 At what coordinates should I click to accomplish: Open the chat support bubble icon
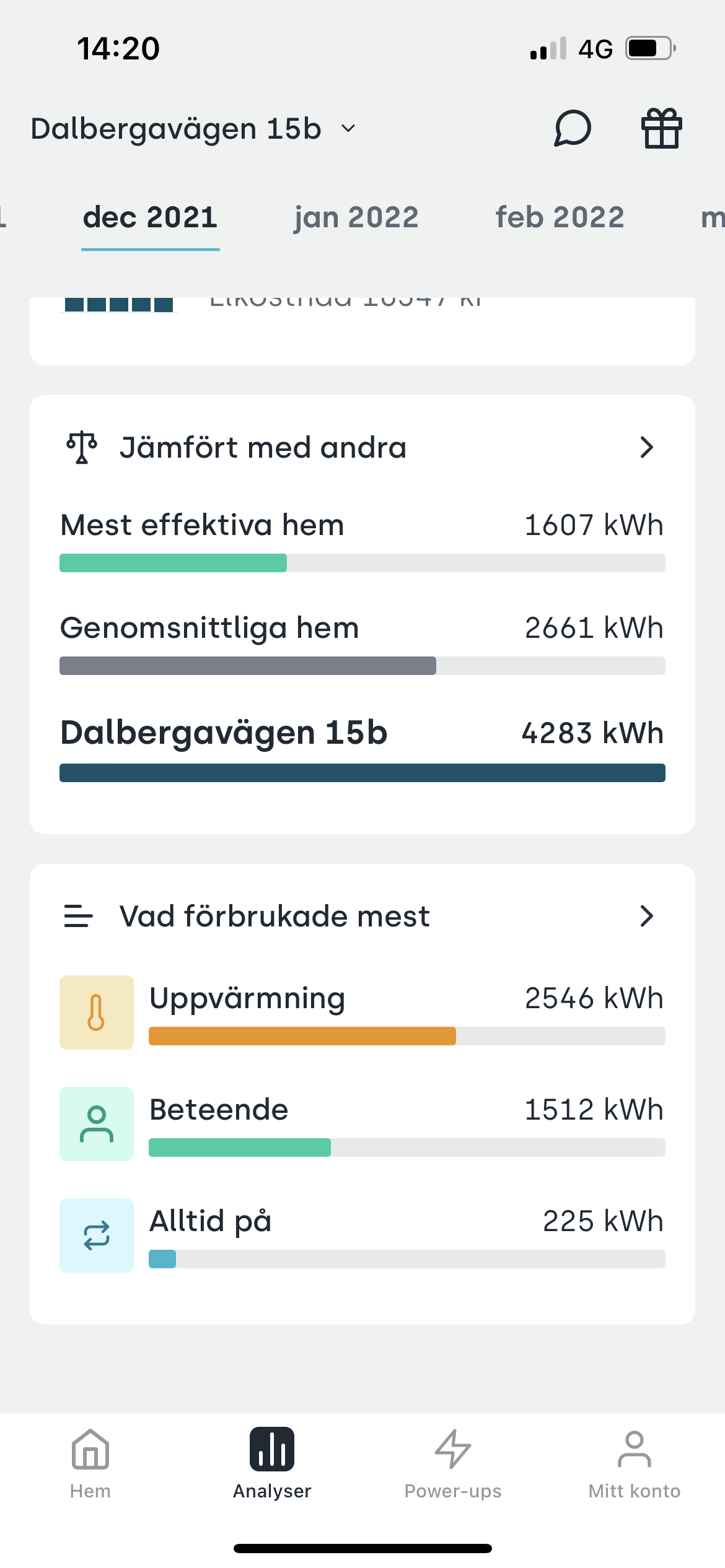[572, 128]
